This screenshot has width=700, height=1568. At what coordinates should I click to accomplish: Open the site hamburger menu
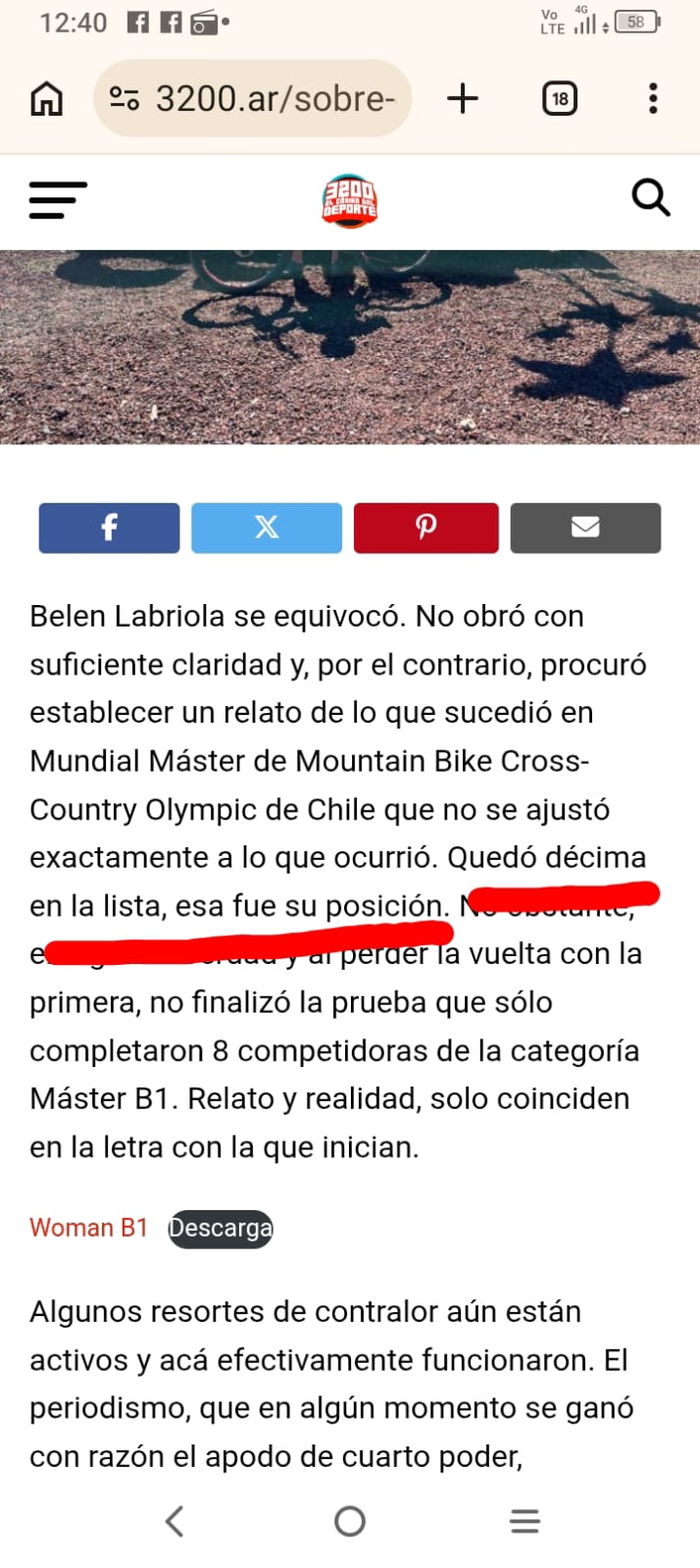click(58, 200)
